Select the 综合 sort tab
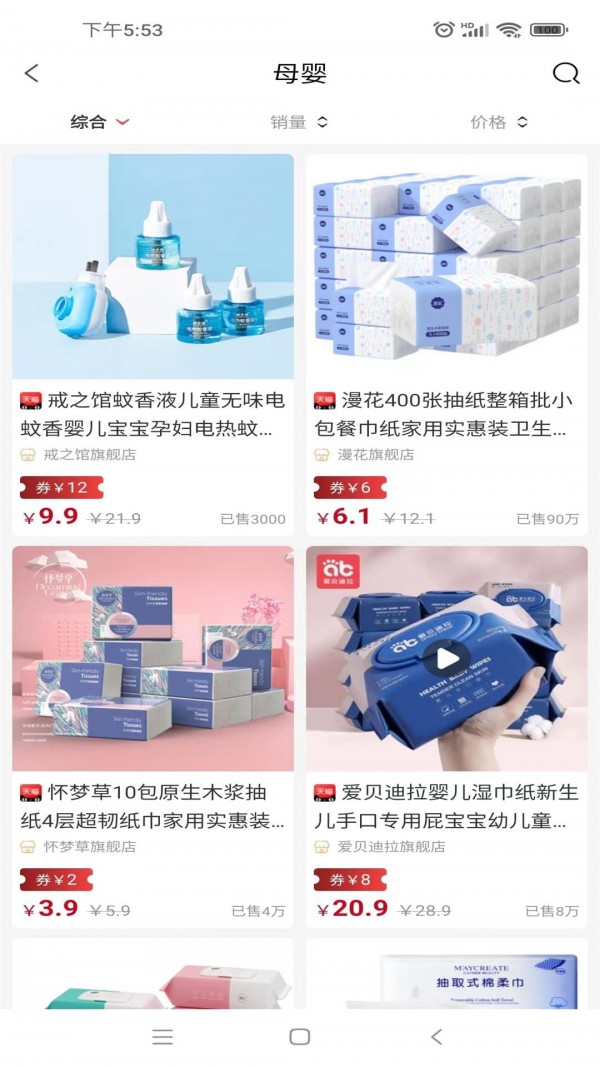The width and height of the screenshot is (600, 1067). tap(99, 122)
